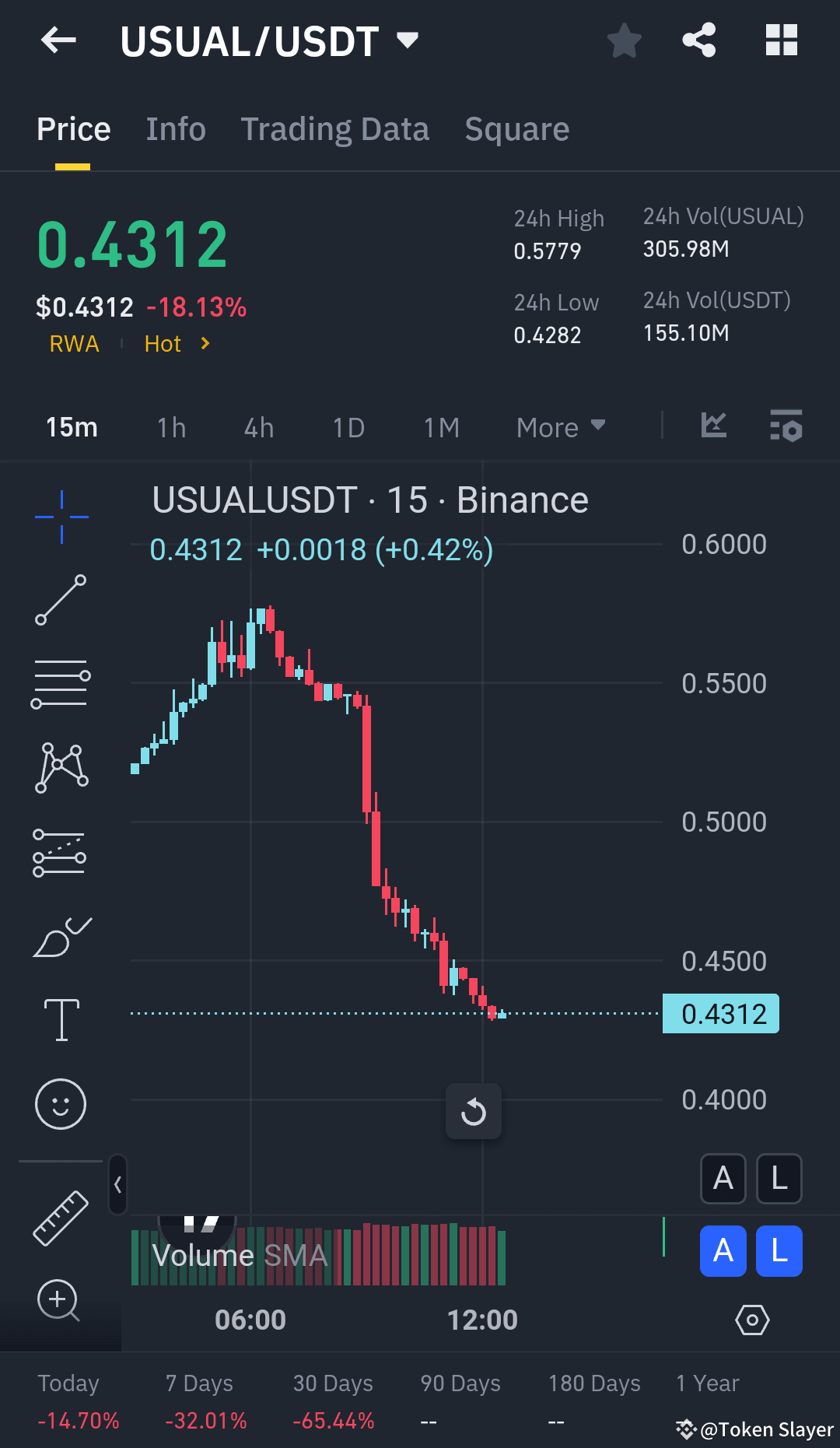
Task: Toggle the blue L order lines button
Action: (779, 1251)
